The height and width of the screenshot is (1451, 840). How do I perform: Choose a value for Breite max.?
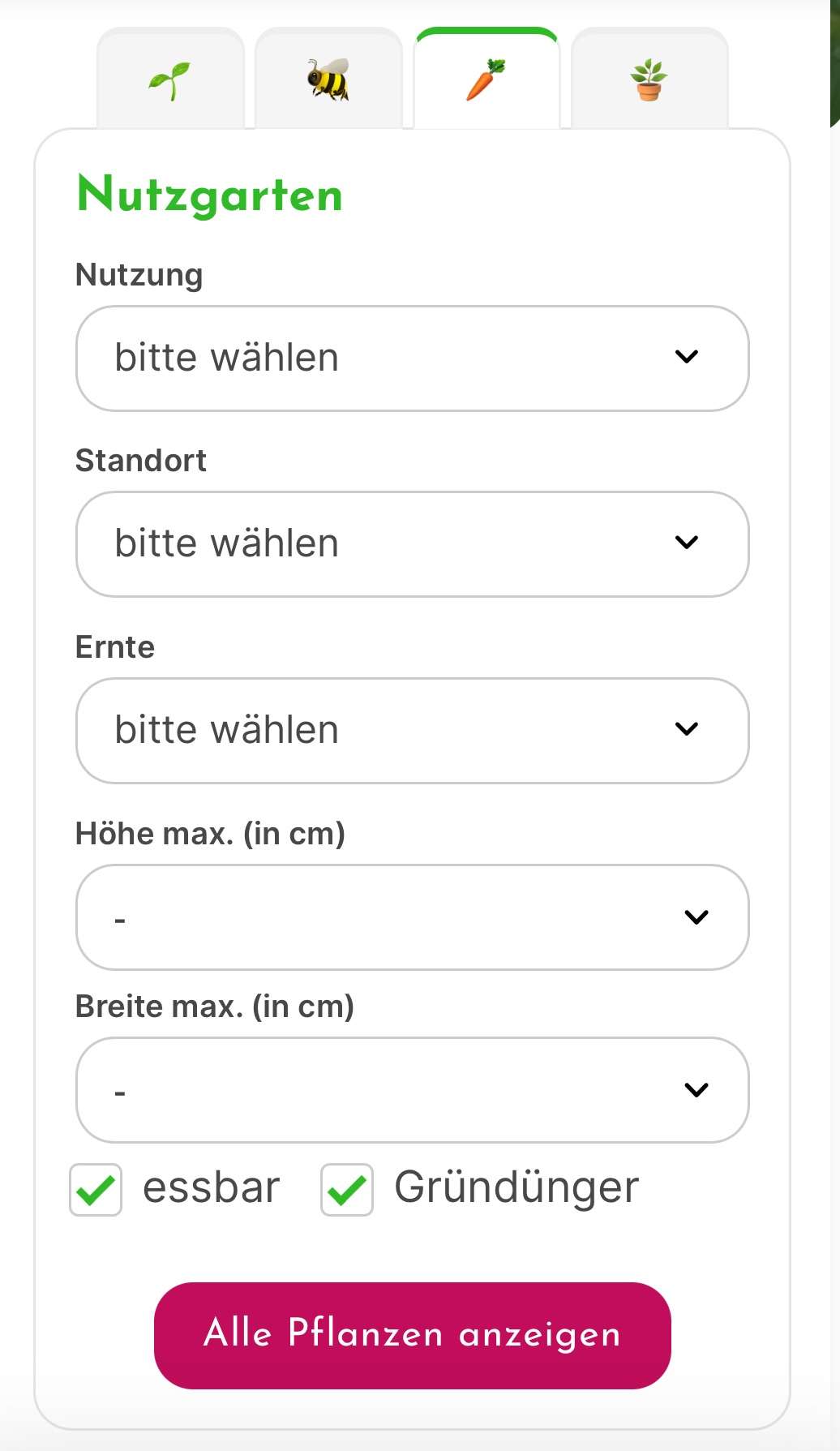pos(412,1090)
